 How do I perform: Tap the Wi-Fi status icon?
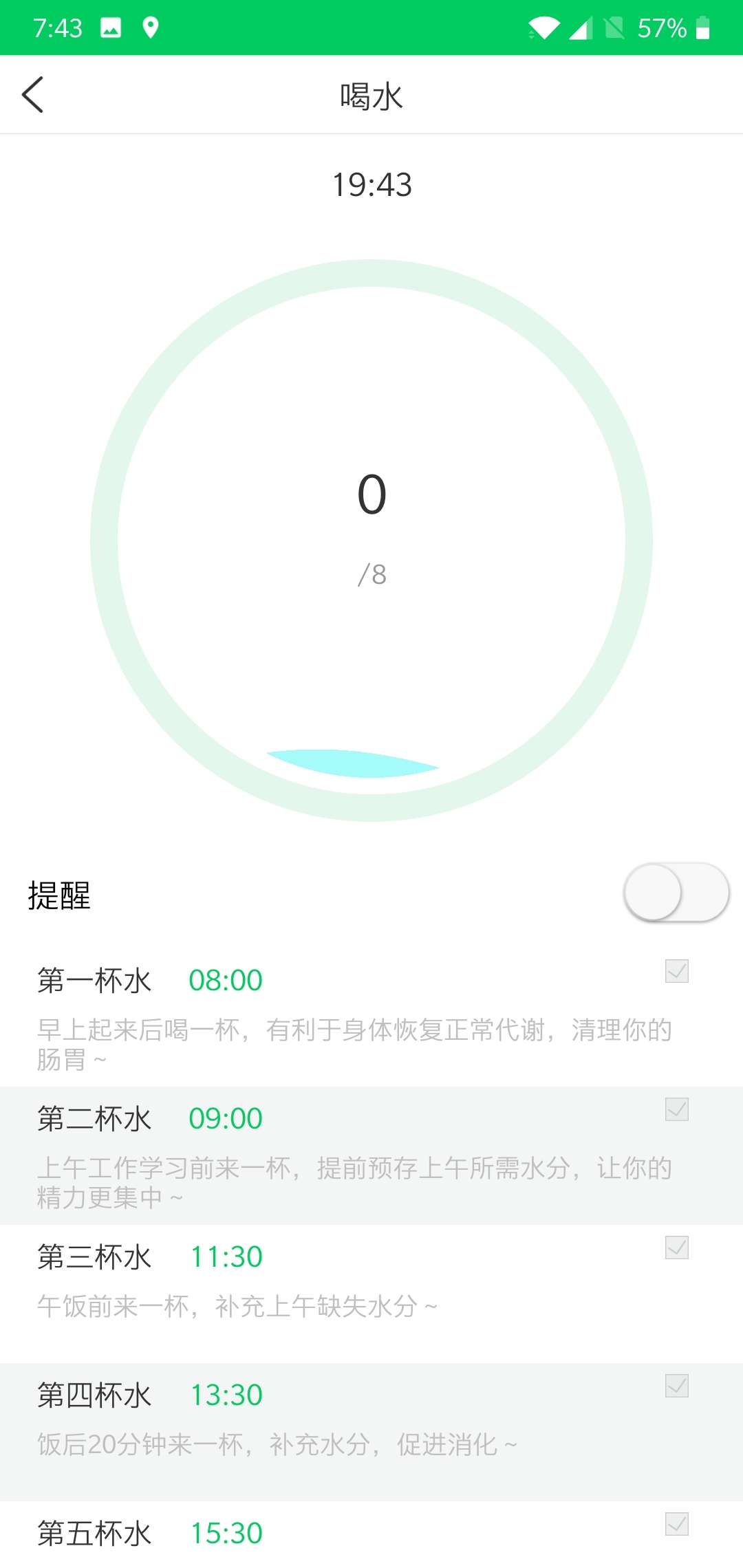click(x=543, y=28)
